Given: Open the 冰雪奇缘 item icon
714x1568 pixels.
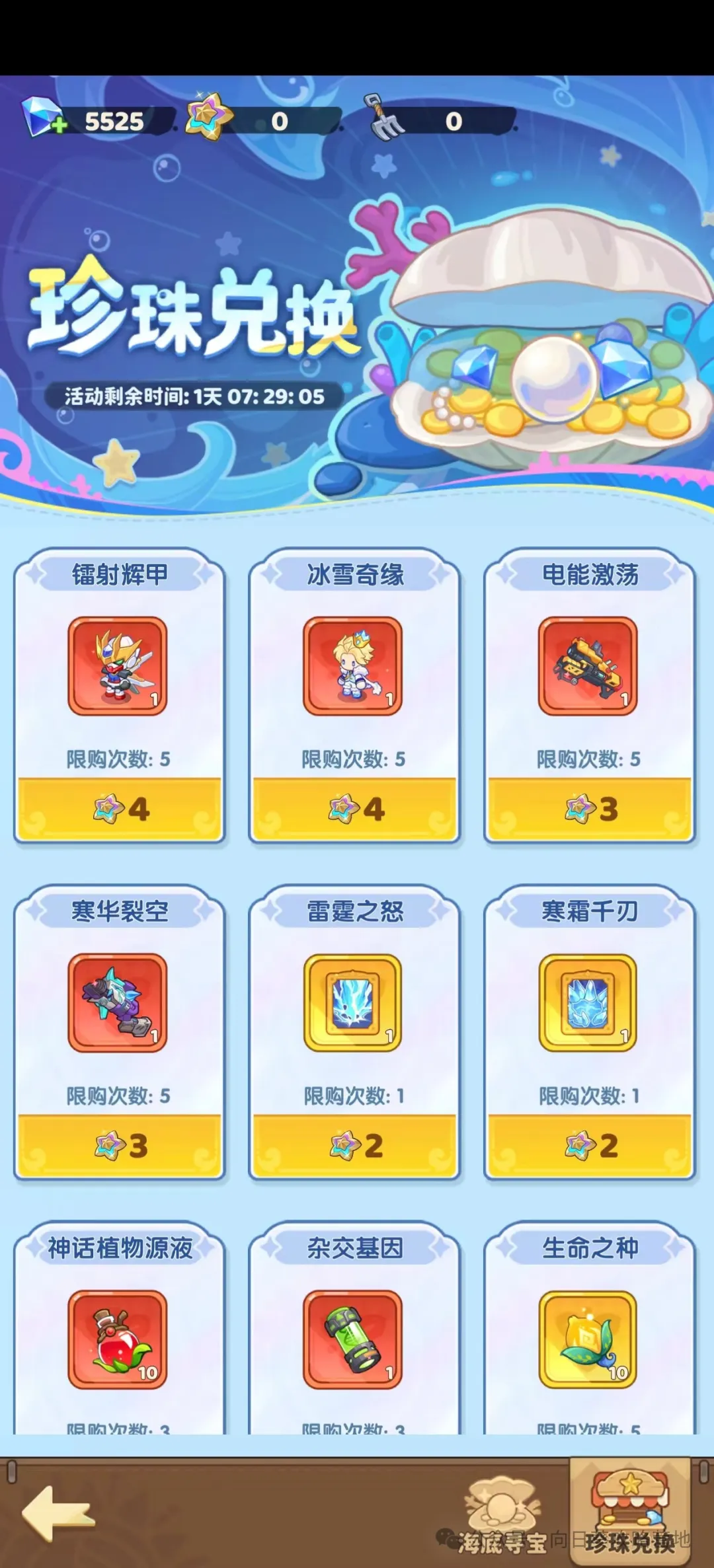Looking at the screenshot, I should (353, 666).
